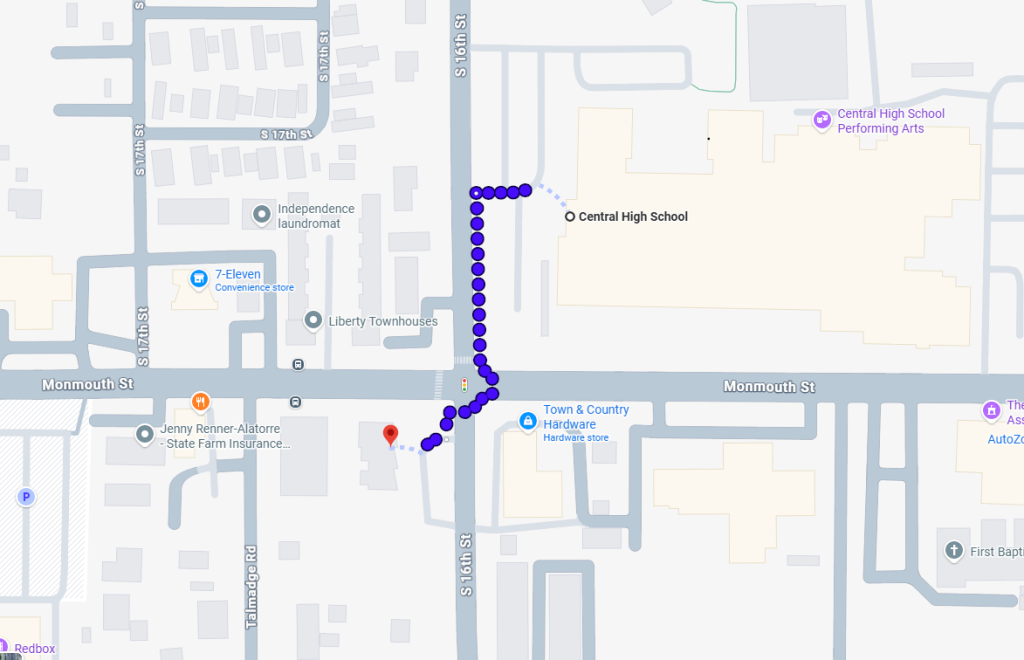The image size is (1024, 660).
Task: Open the 7-Eleven convenience store marker
Action: (x=199, y=277)
